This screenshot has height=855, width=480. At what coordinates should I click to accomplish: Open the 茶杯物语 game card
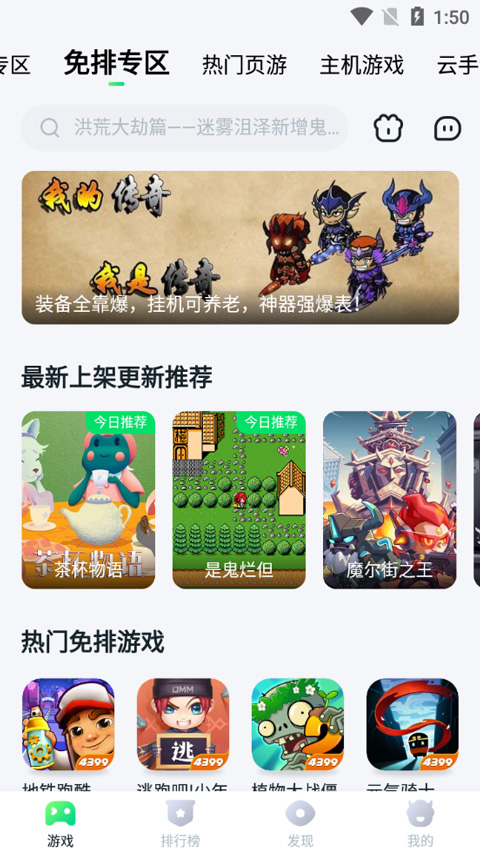pyautogui.click(x=88, y=499)
